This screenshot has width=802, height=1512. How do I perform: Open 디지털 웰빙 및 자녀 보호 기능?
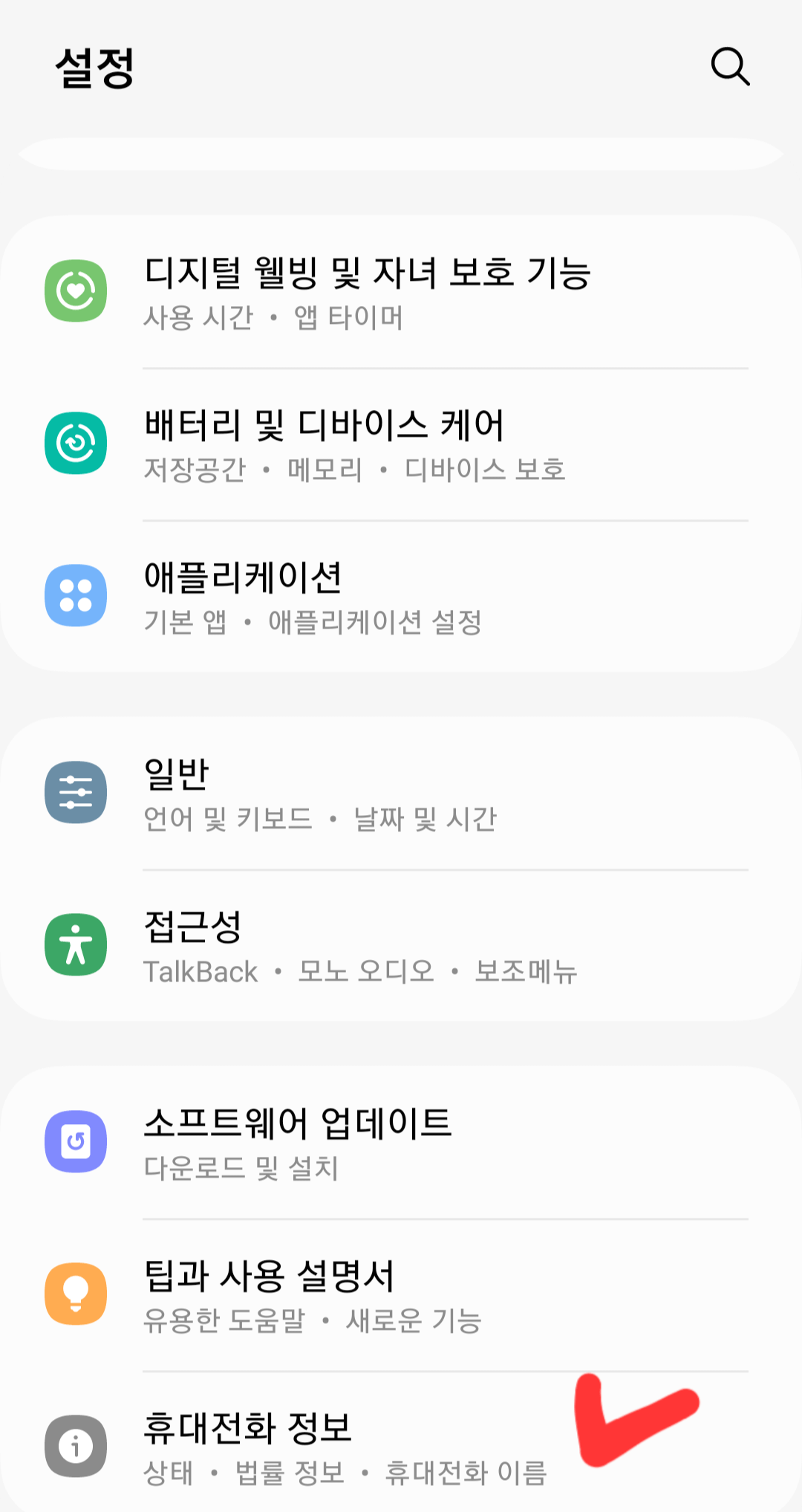[401, 292]
